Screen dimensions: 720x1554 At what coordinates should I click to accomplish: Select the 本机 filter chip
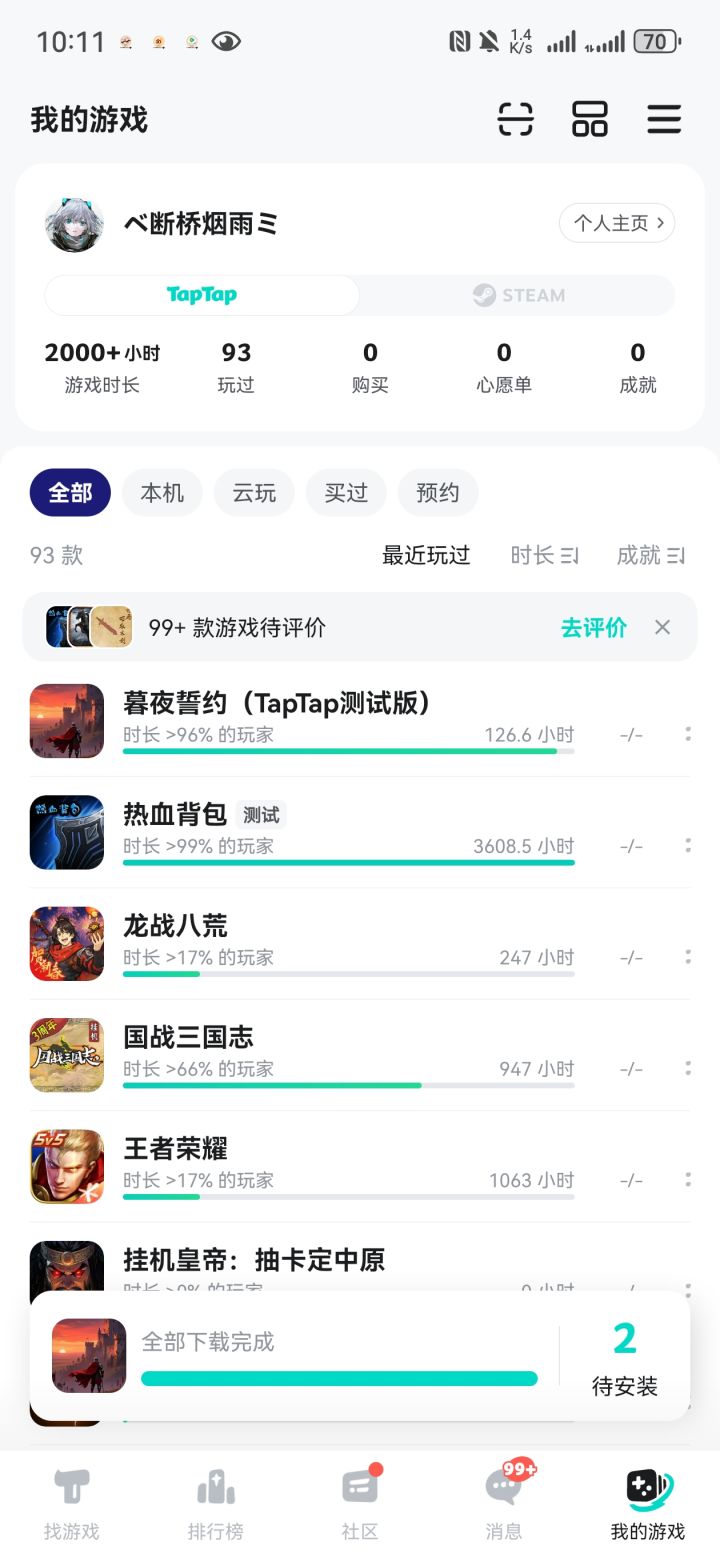click(x=162, y=493)
